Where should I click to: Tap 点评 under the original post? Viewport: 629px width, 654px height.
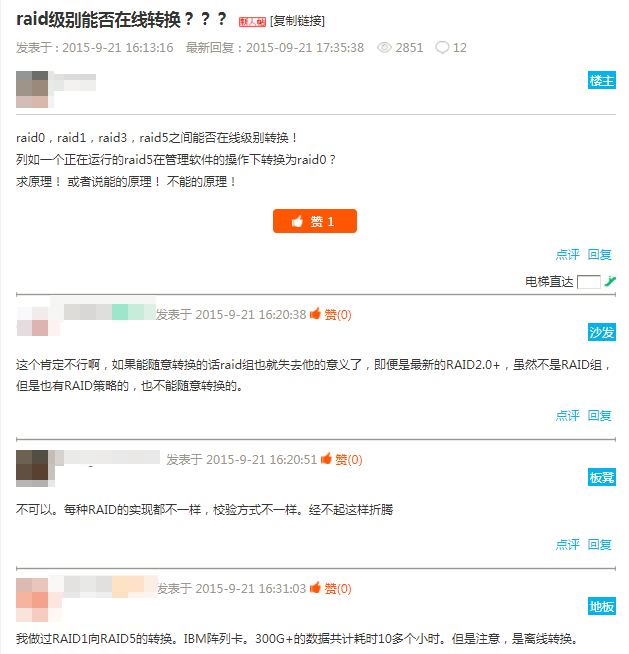[x=567, y=254]
